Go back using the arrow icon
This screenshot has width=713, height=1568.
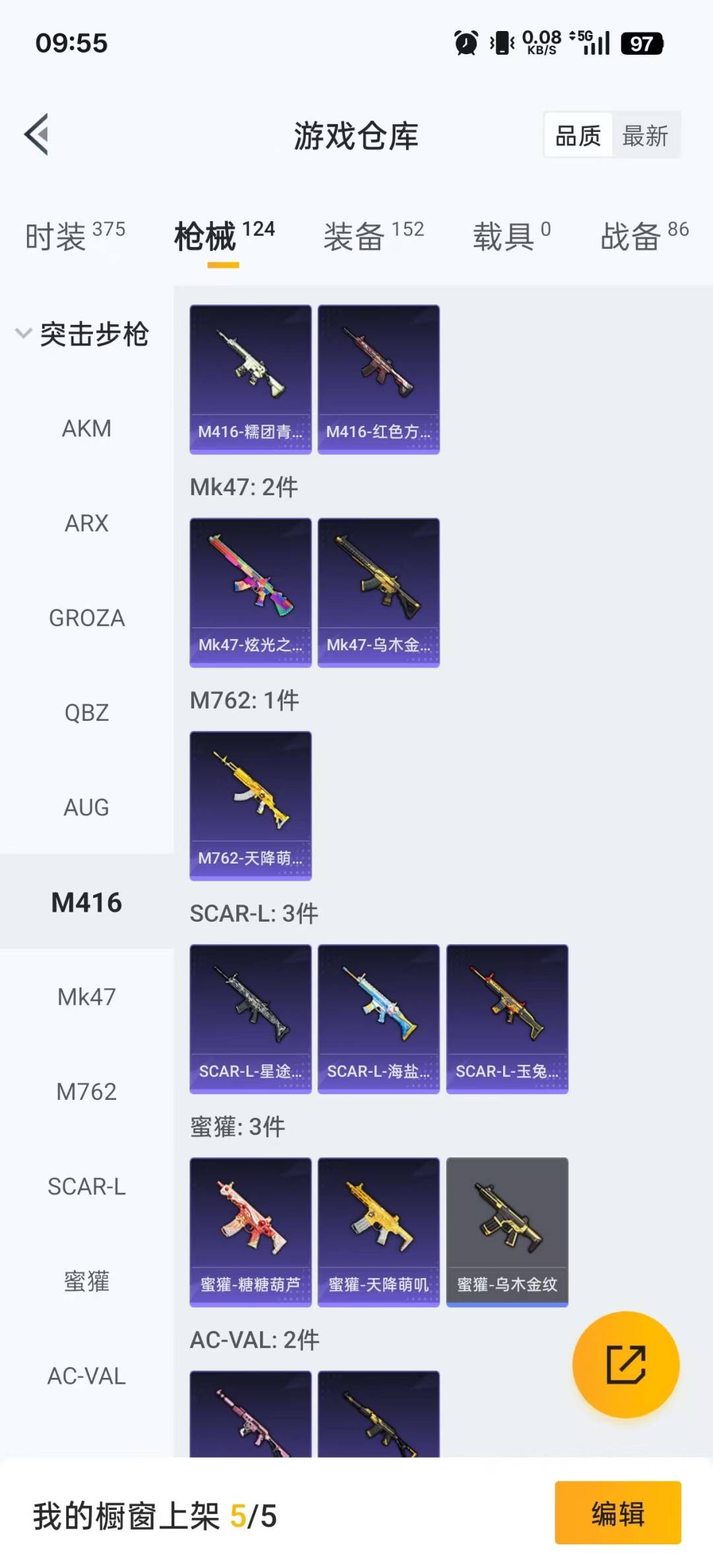click(x=37, y=135)
